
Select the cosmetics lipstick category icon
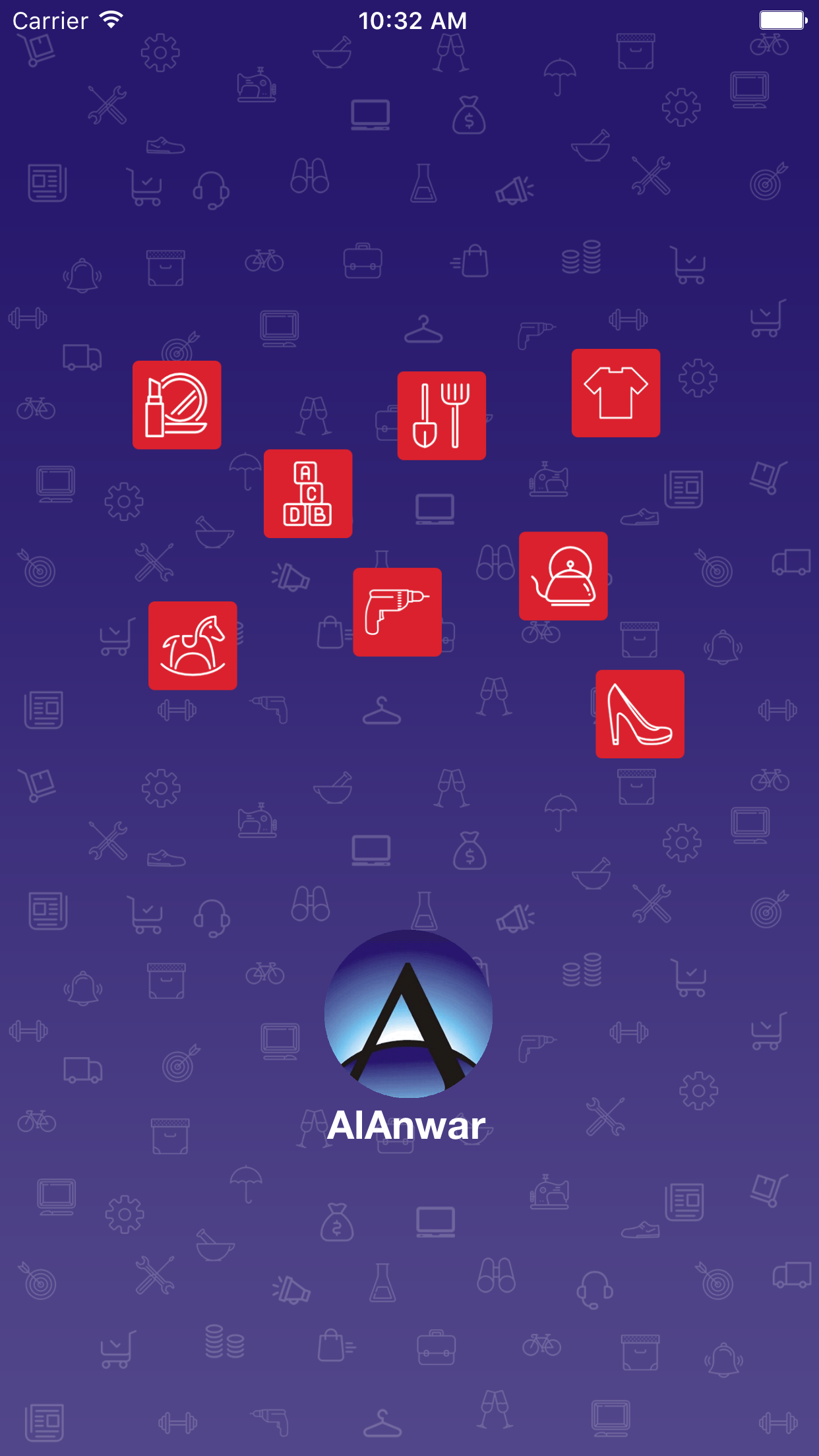(x=177, y=405)
